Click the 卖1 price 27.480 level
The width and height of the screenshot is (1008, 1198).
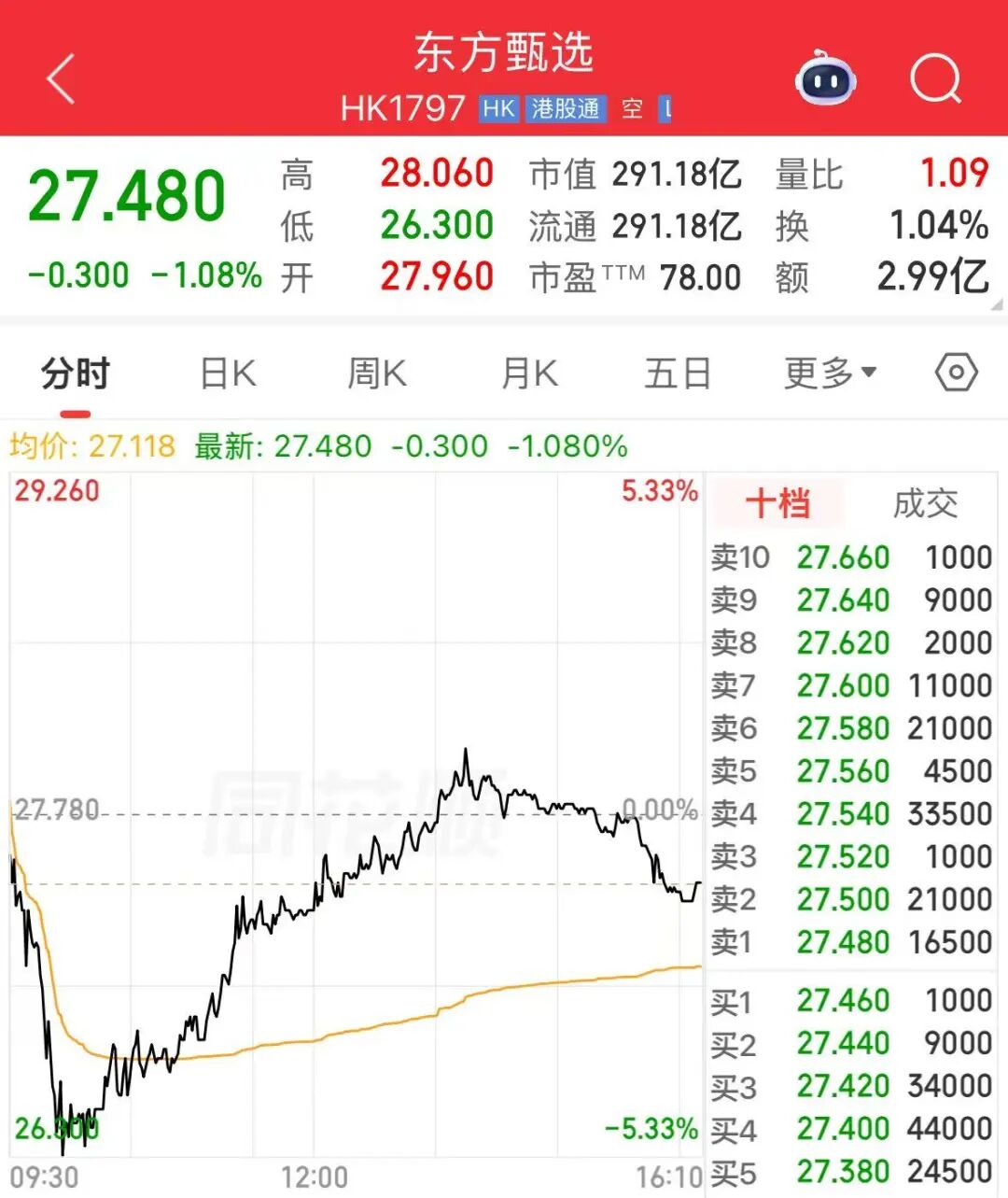pyautogui.click(x=846, y=942)
